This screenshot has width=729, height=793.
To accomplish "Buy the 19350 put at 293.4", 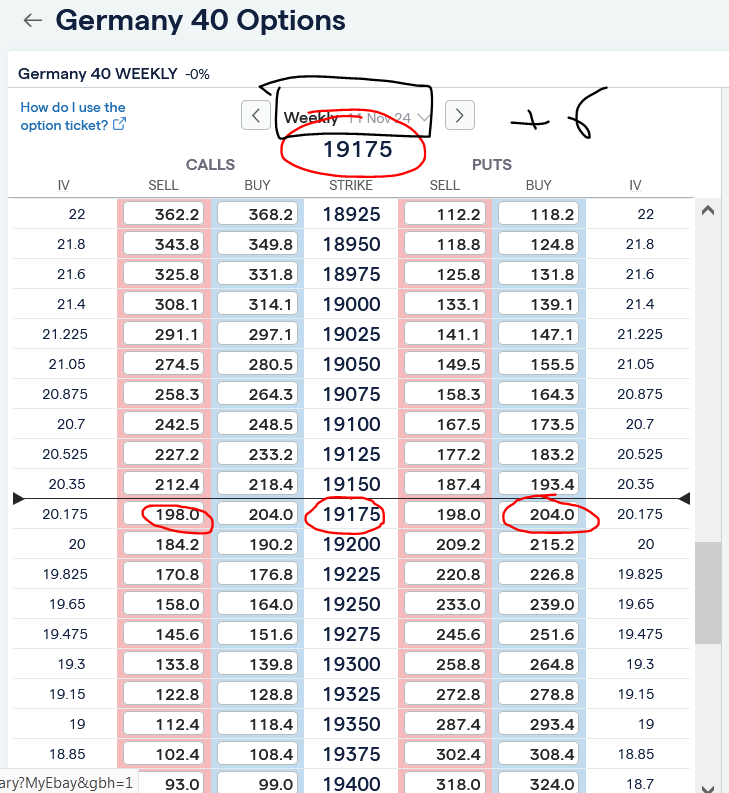I will tap(538, 725).
